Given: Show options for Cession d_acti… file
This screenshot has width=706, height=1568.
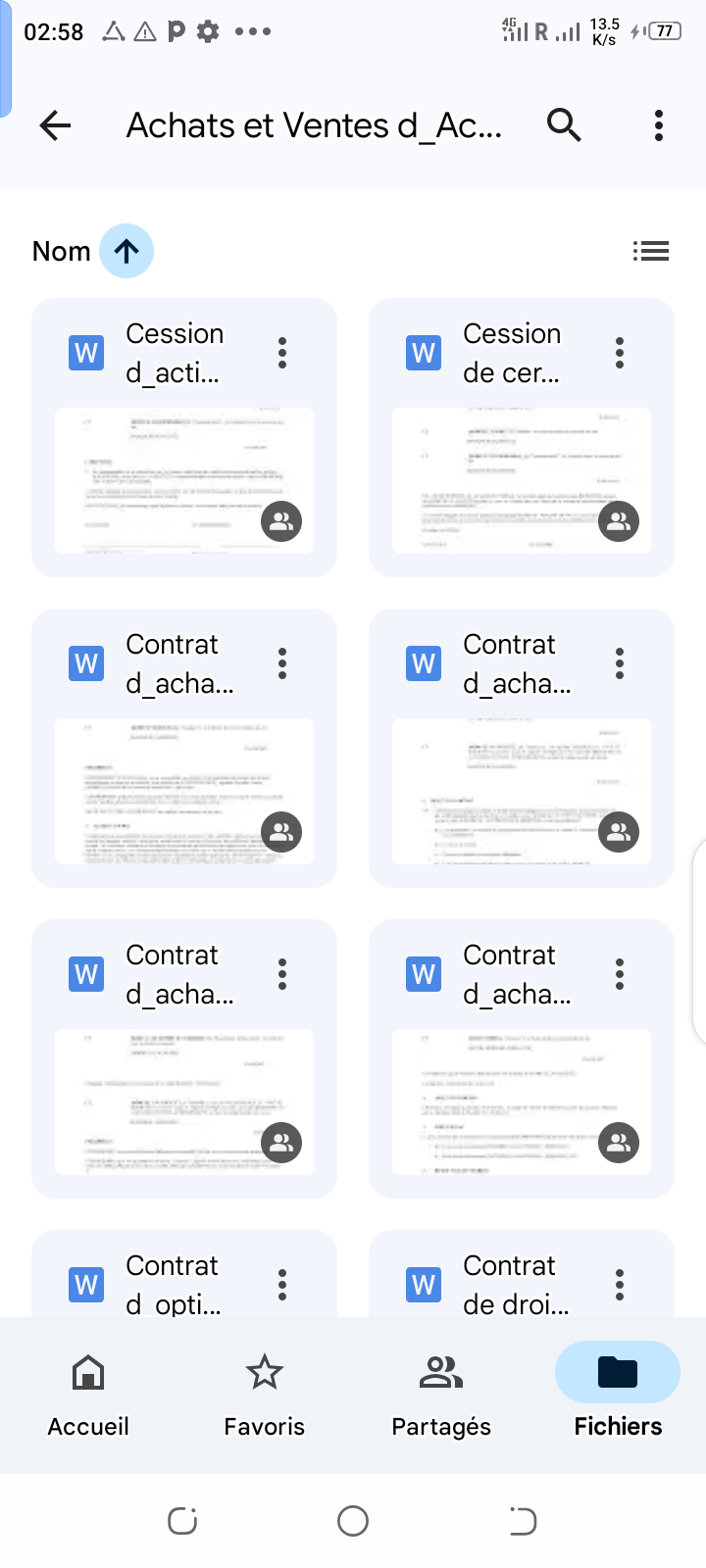Looking at the screenshot, I should pos(282,353).
